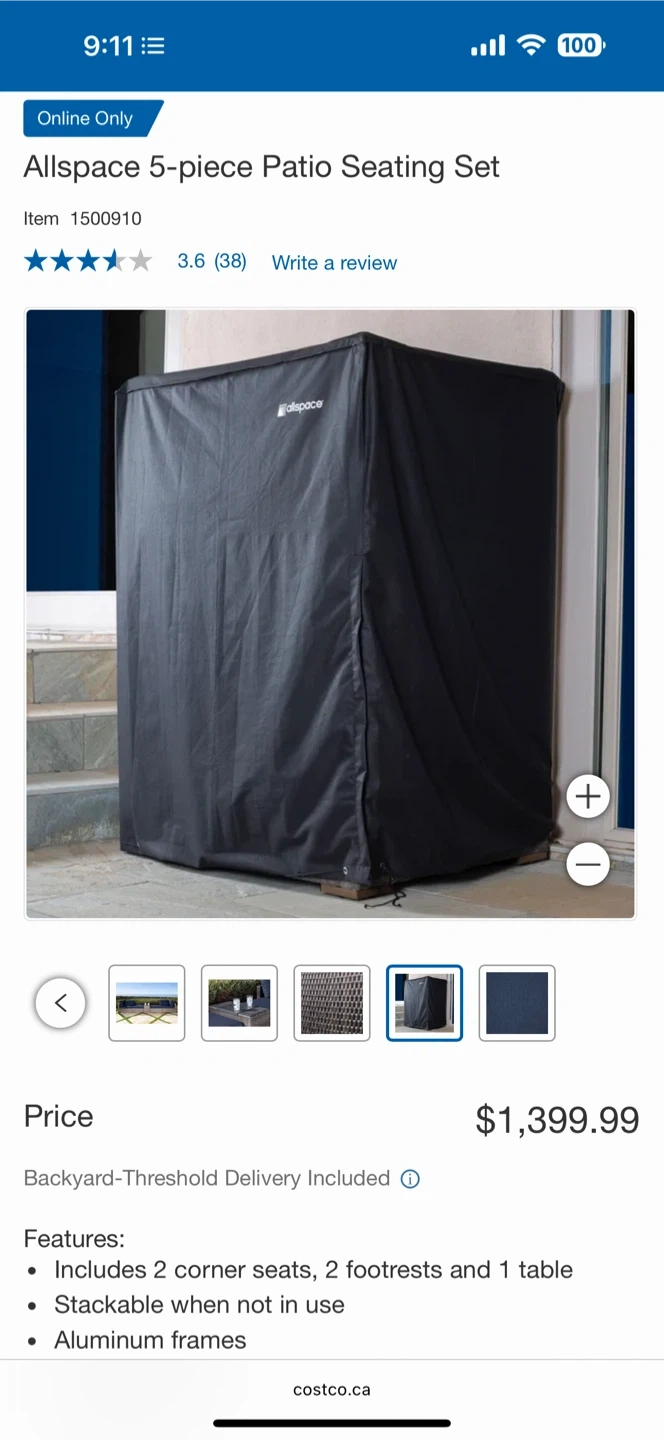Zoom out on the product image

[588, 865]
